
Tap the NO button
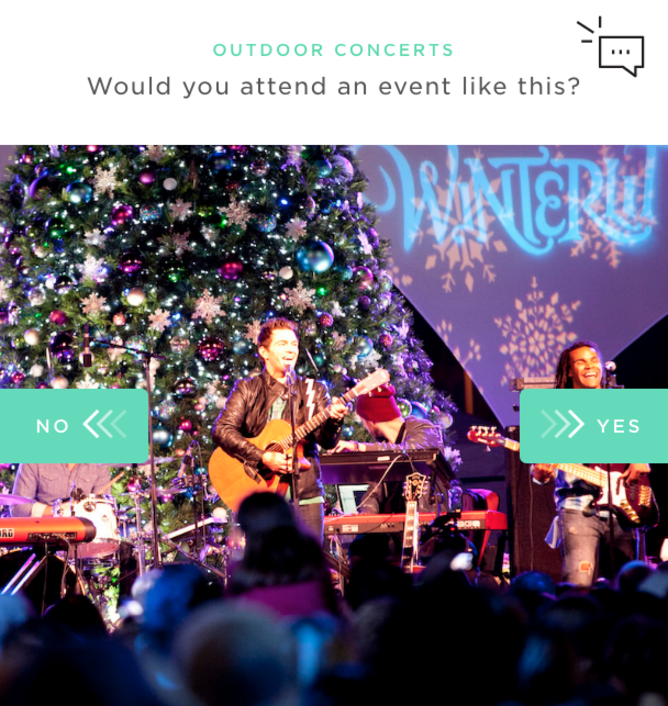click(74, 426)
